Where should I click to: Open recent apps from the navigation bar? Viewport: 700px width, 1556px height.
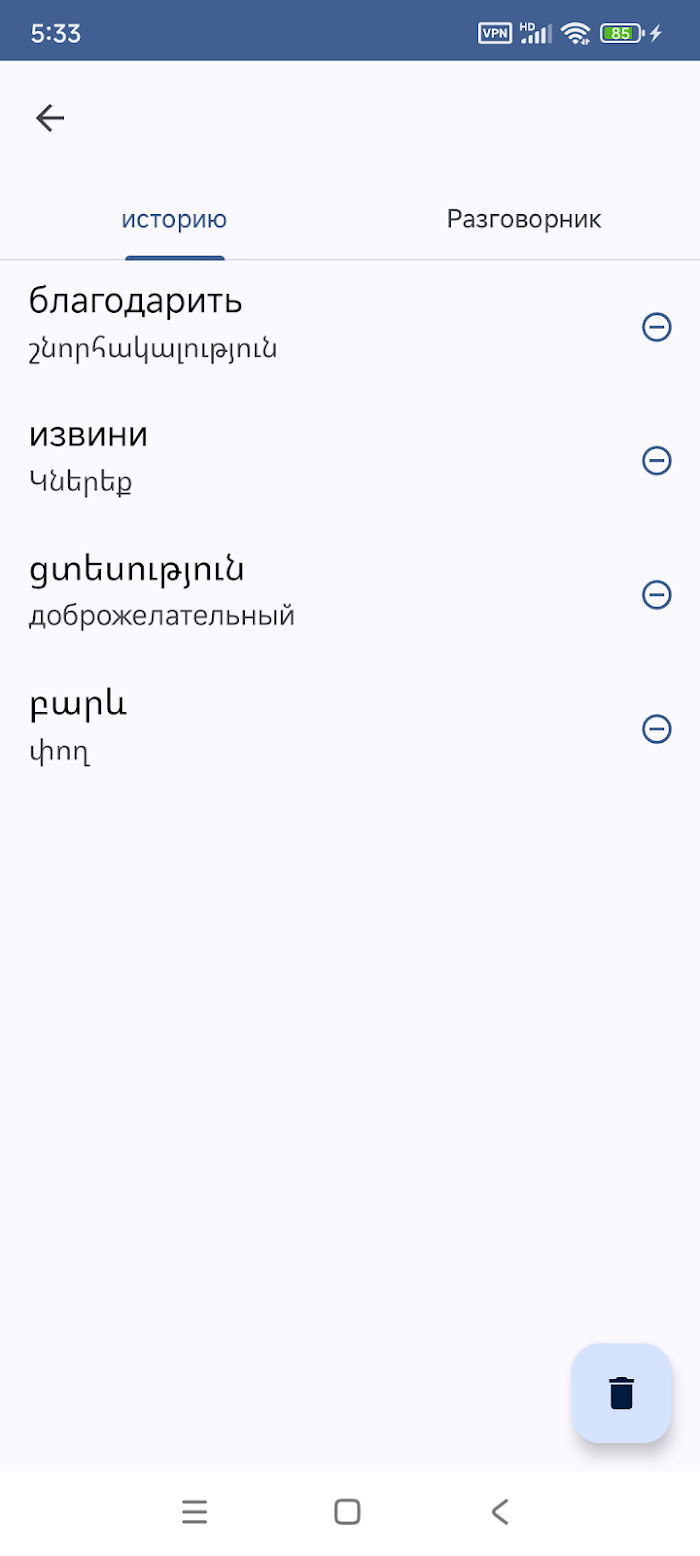pos(194,1511)
